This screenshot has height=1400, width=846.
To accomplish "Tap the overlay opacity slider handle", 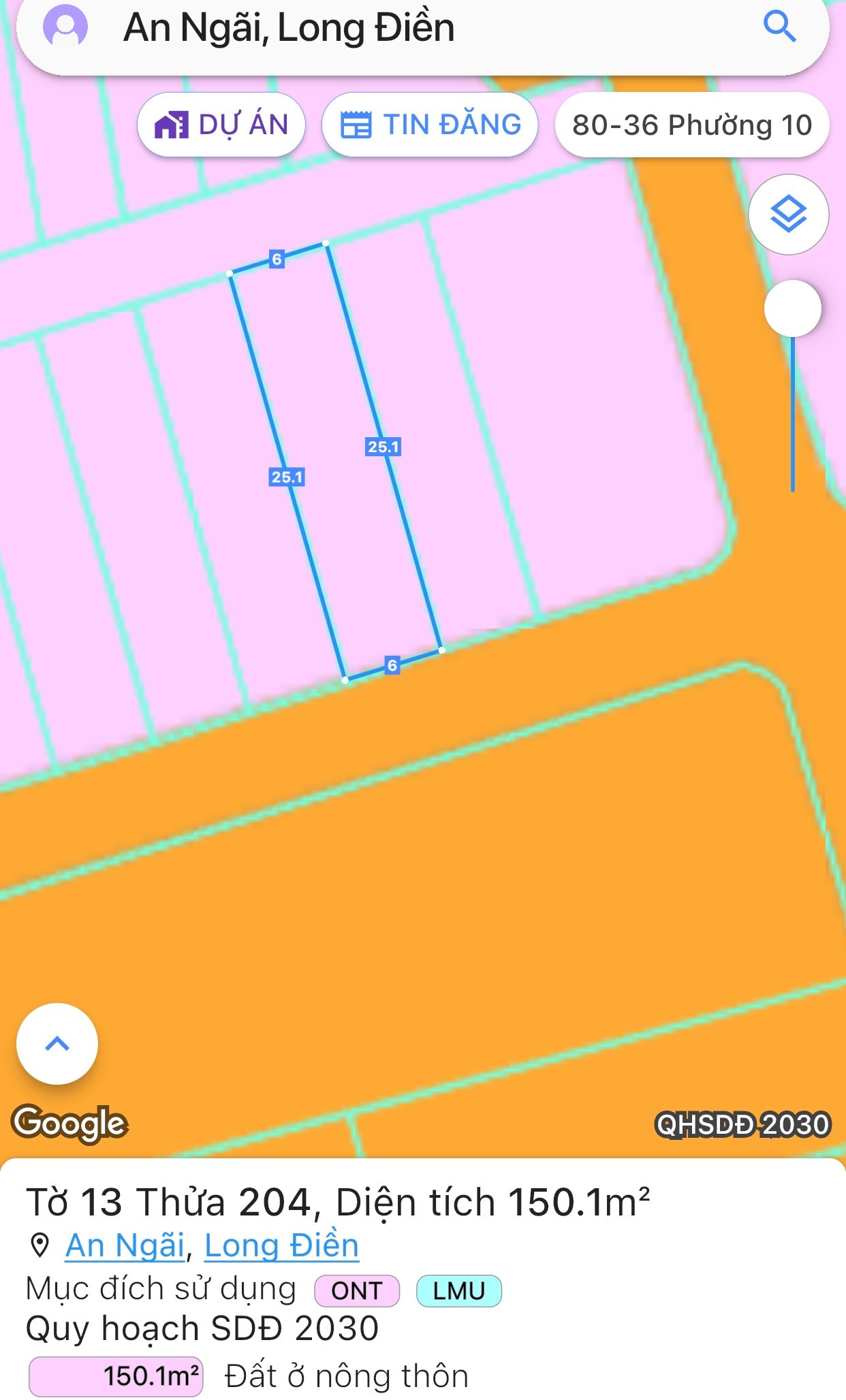I will pos(792,308).
